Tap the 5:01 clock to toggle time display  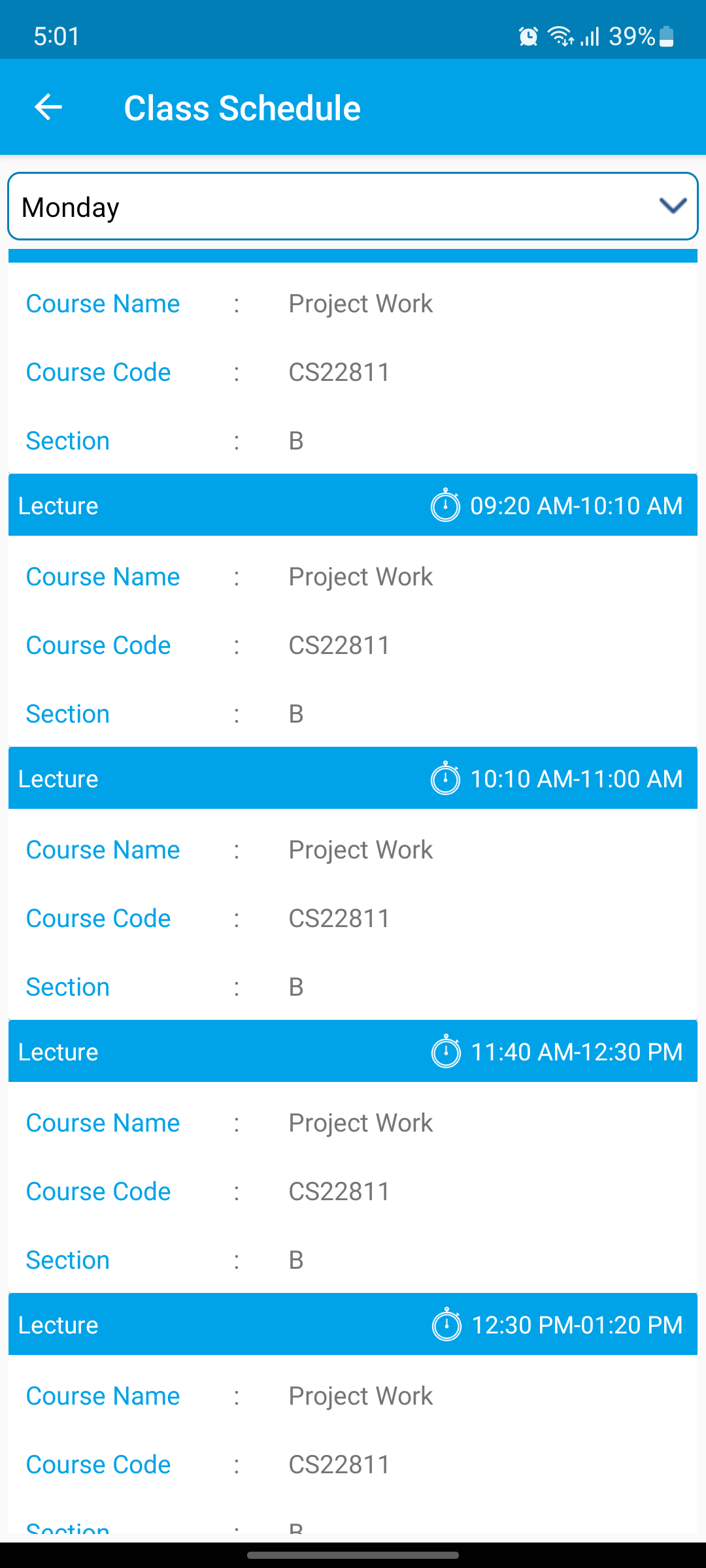tap(56, 37)
